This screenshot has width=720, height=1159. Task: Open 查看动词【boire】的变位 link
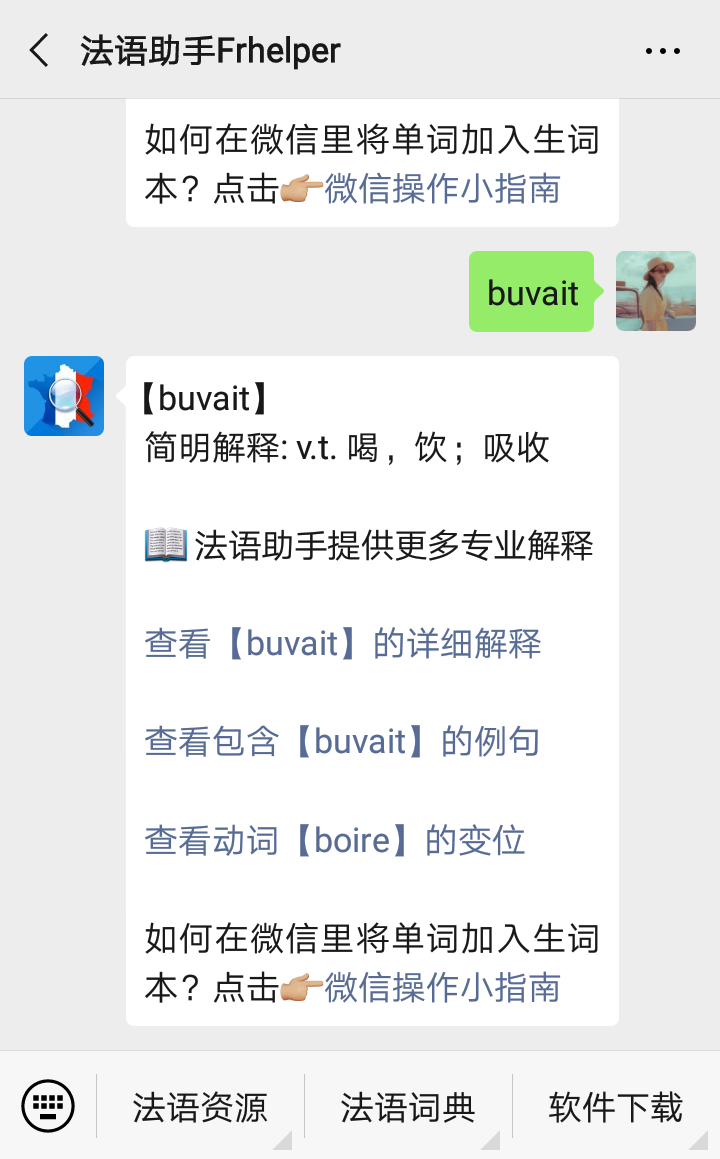[x=335, y=840]
